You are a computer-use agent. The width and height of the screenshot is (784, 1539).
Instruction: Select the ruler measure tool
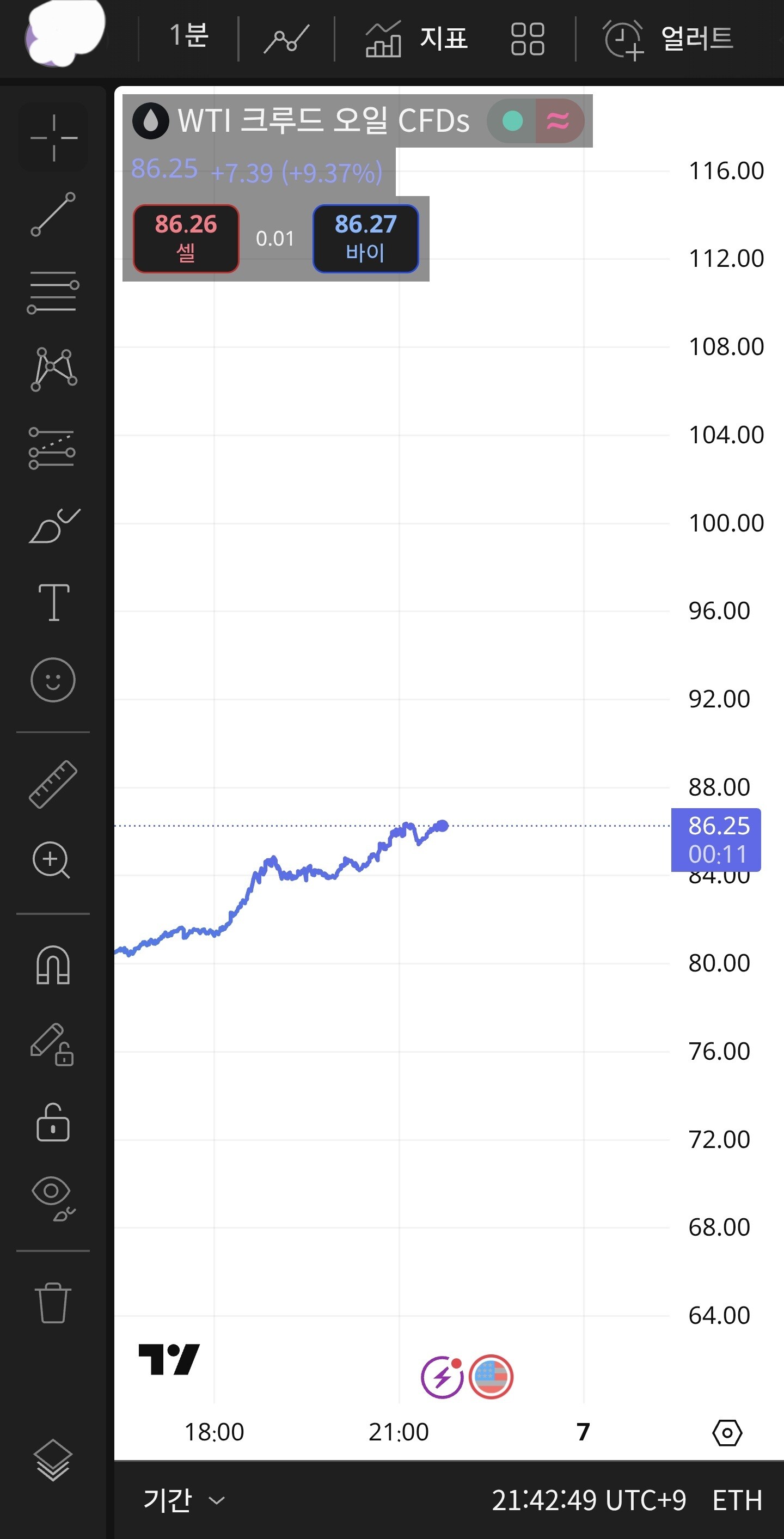[53, 784]
